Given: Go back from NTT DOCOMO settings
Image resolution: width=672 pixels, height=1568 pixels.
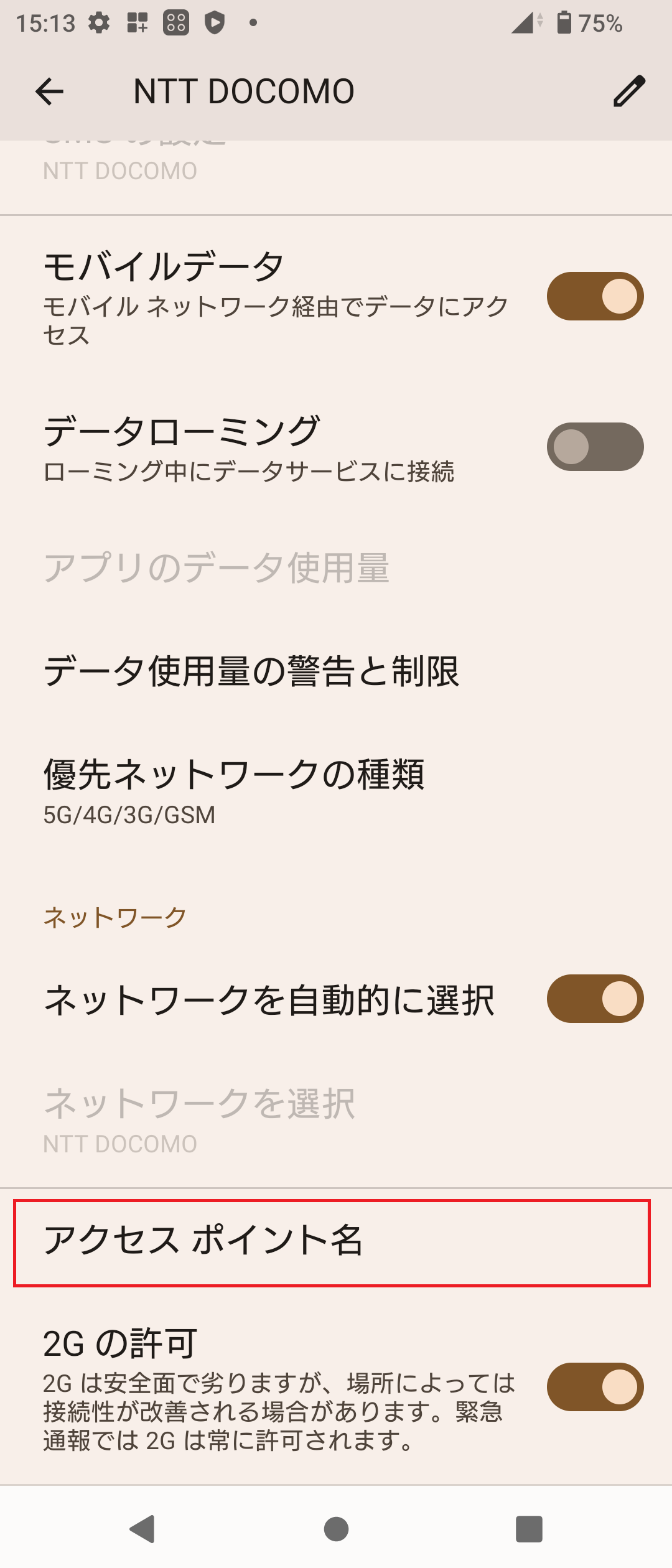Looking at the screenshot, I should click(49, 92).
